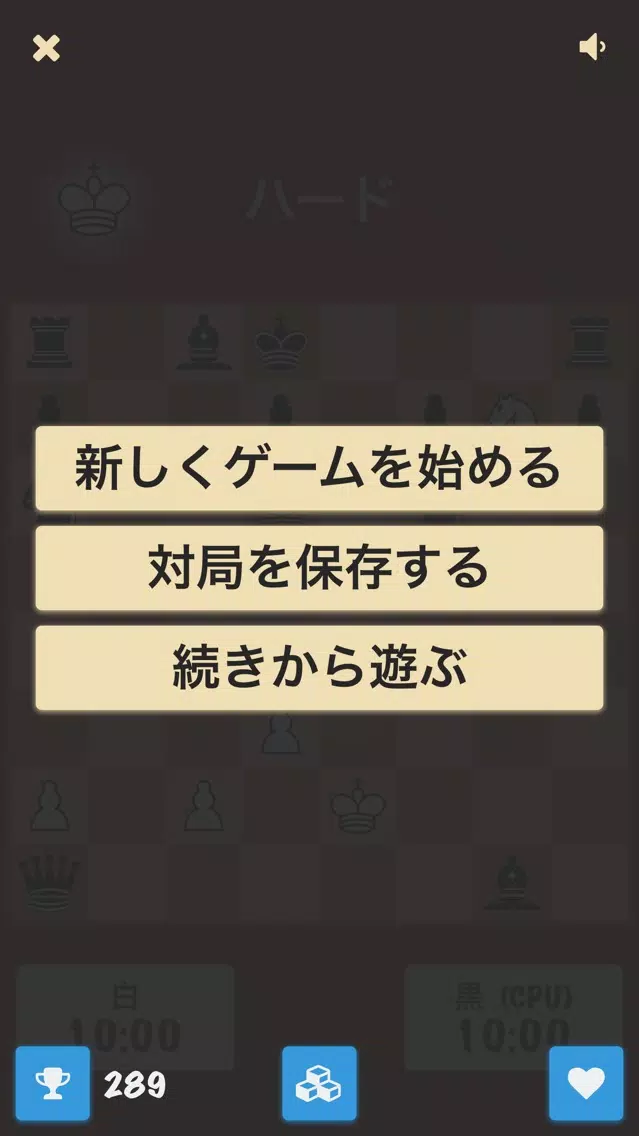Start a new game (新しくゲームを始める)
This screenshot has height=1136, width=639.
pos(319,468)
